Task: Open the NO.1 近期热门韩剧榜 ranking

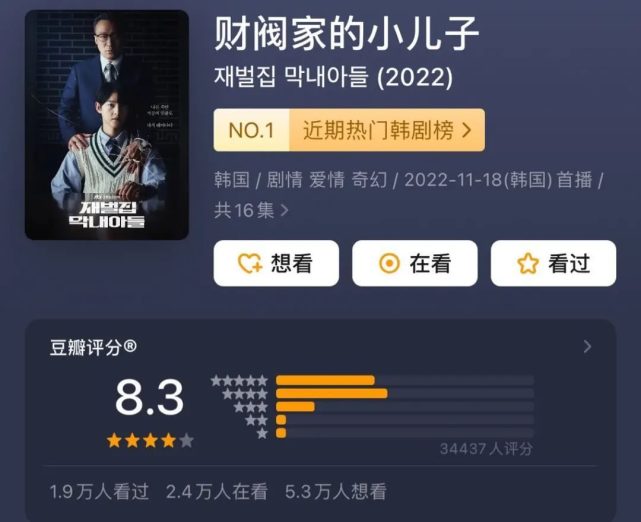Action: pos(349,130)
